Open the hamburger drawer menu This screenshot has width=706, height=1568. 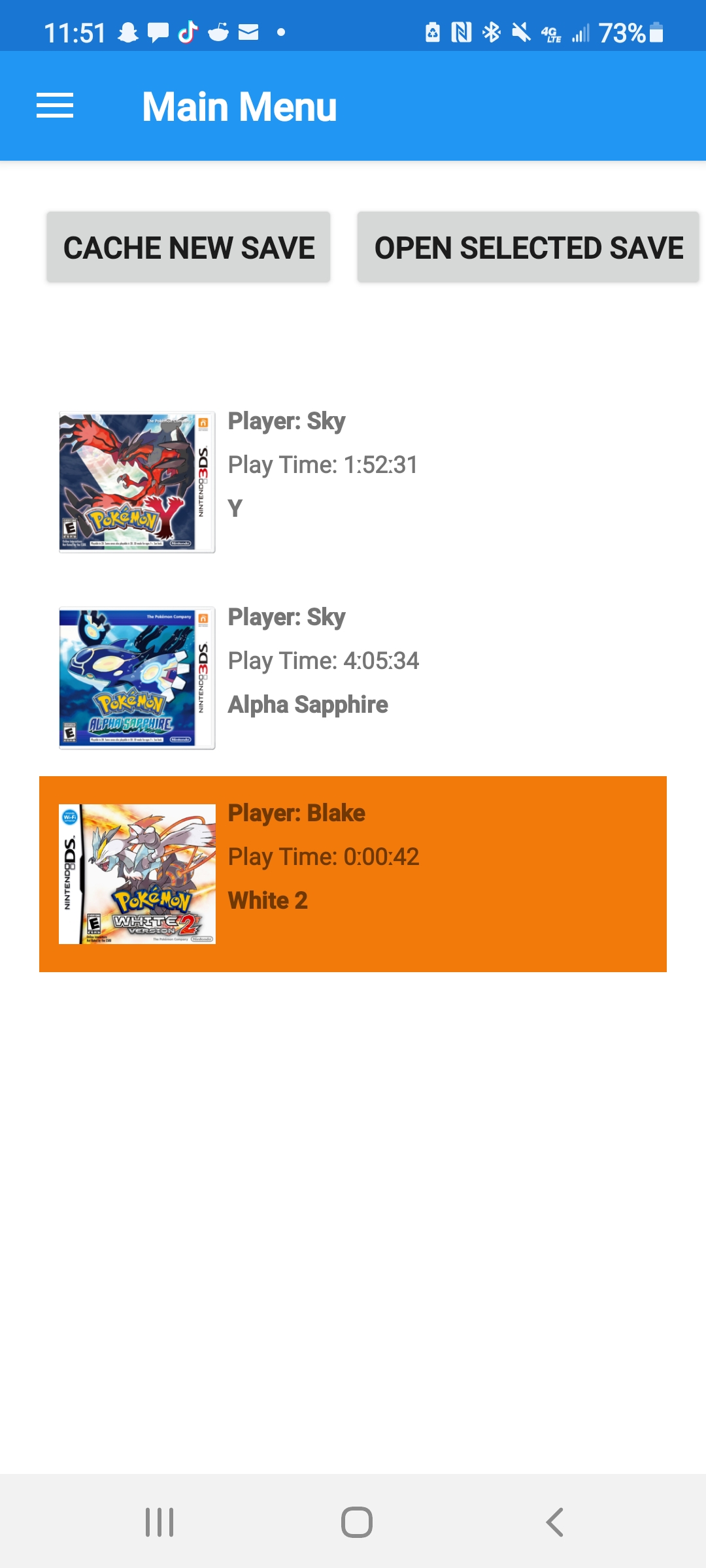click(x=55, y=106)
